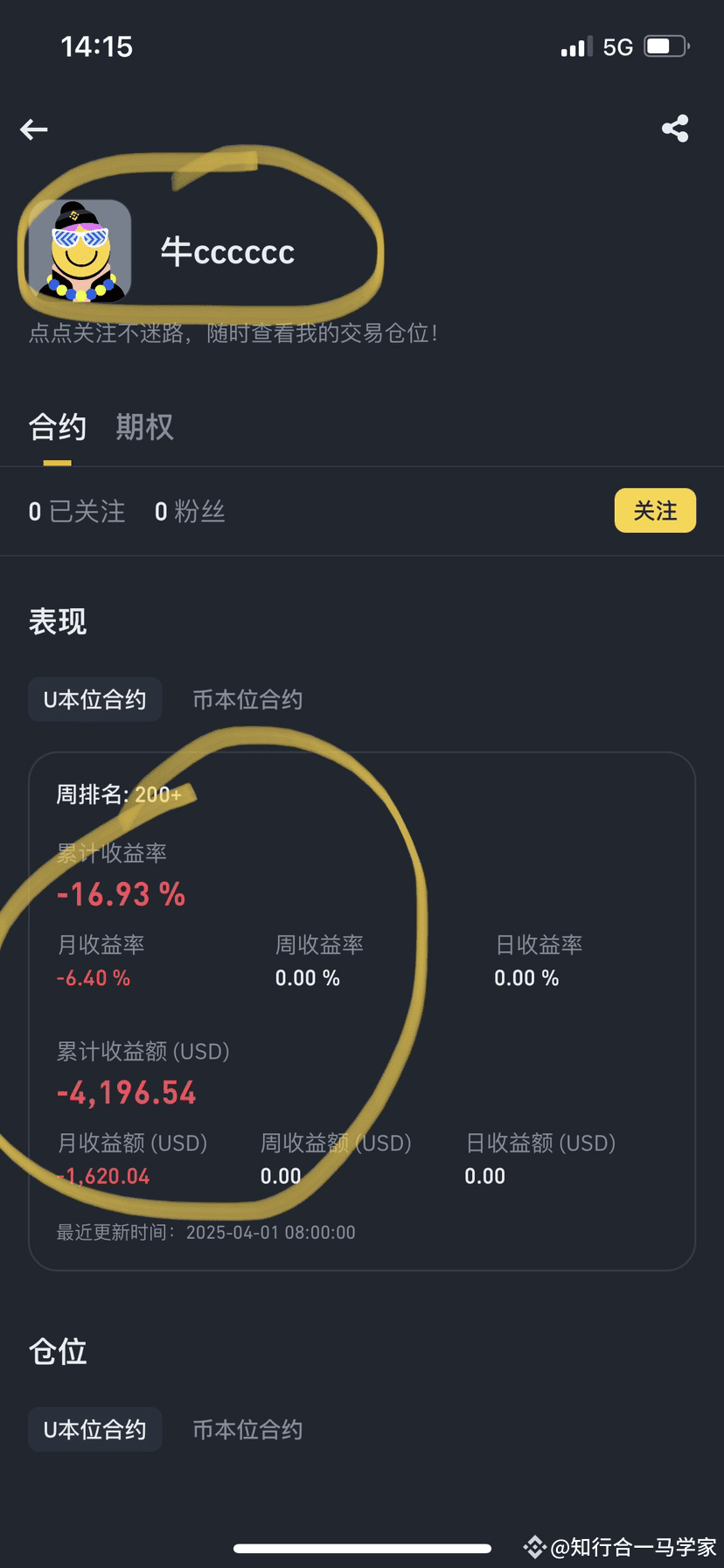Select the 合约 tab
This screenshot has height=1568, width=724.
pyautogui.click(x=57, y=427)
